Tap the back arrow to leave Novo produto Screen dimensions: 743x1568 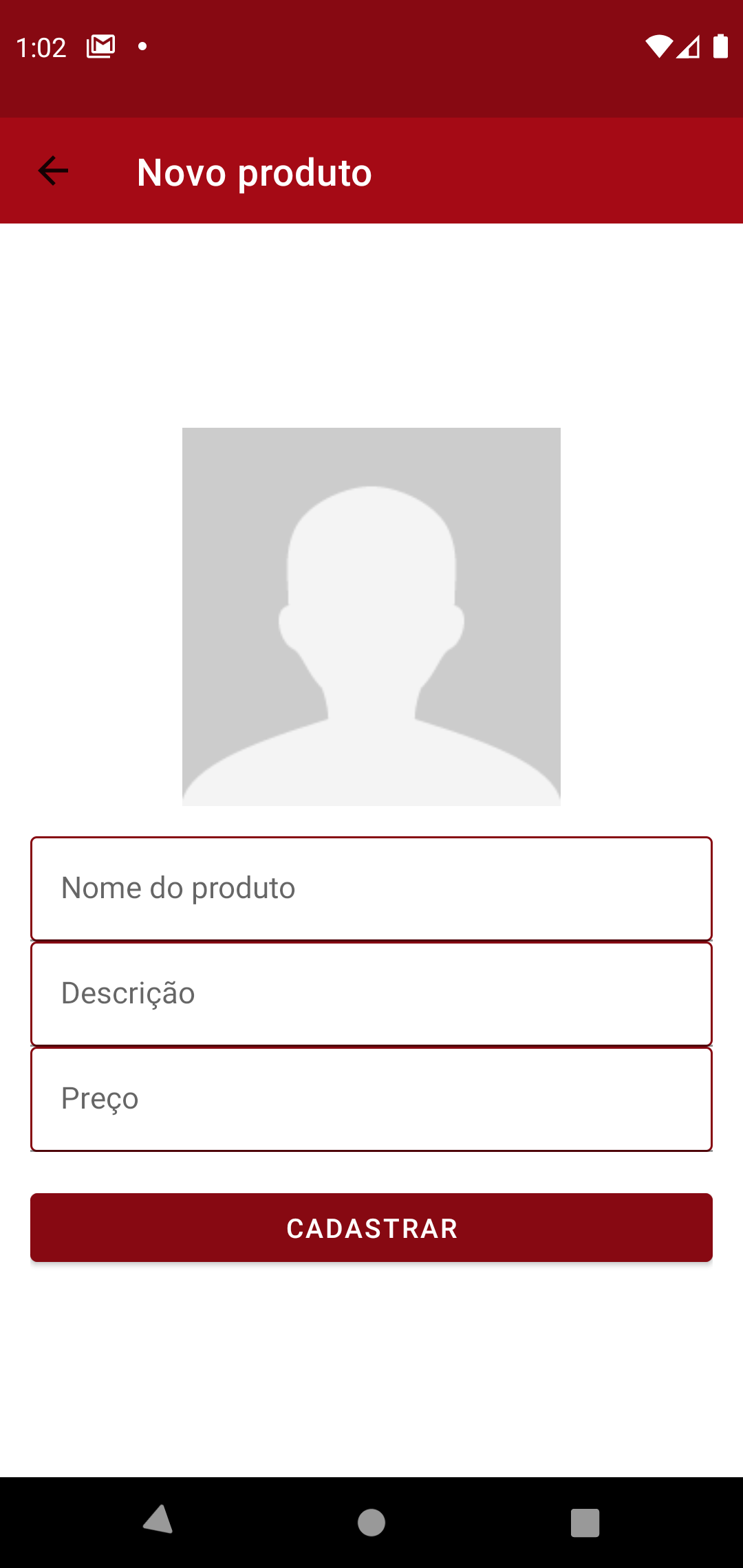[52, 172]
